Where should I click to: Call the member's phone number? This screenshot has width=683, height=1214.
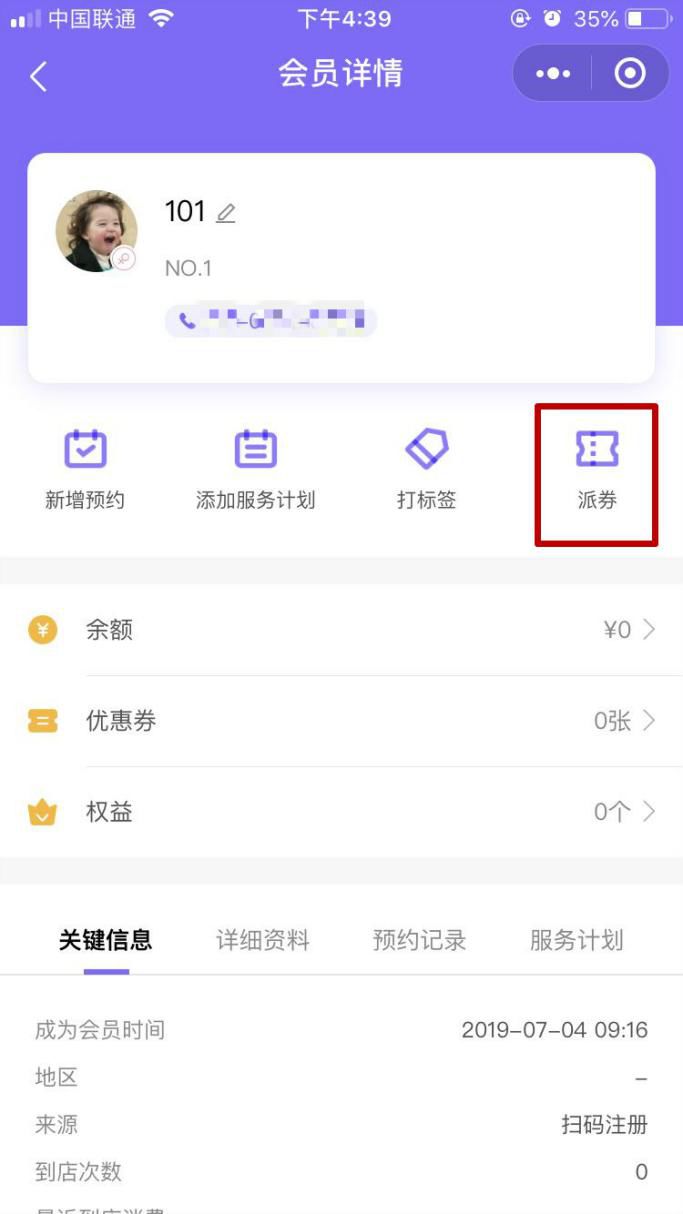(270, 321)
